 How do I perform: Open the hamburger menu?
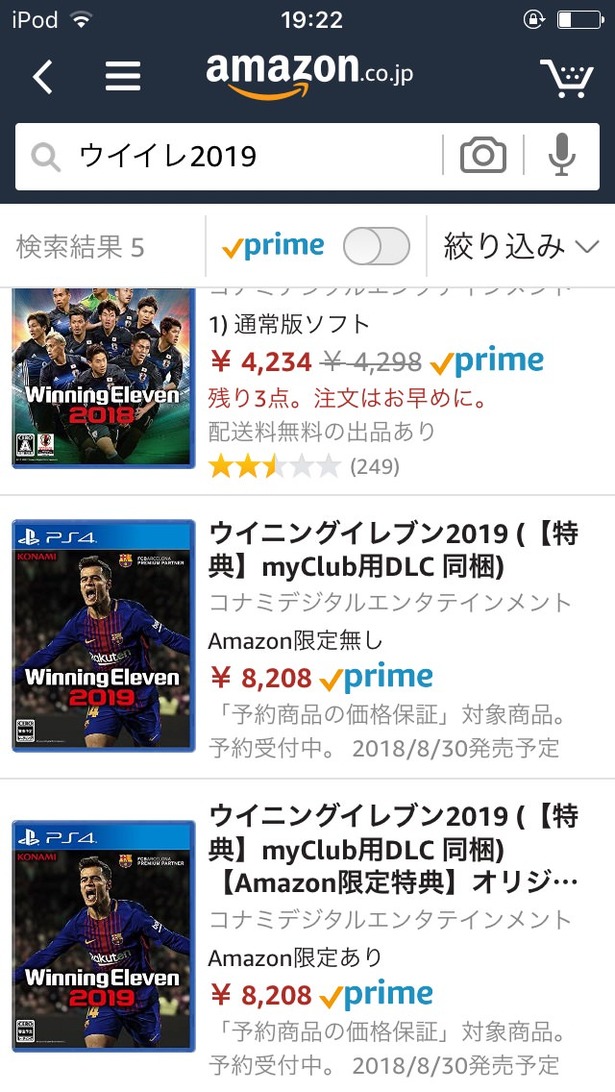(123, 76)
